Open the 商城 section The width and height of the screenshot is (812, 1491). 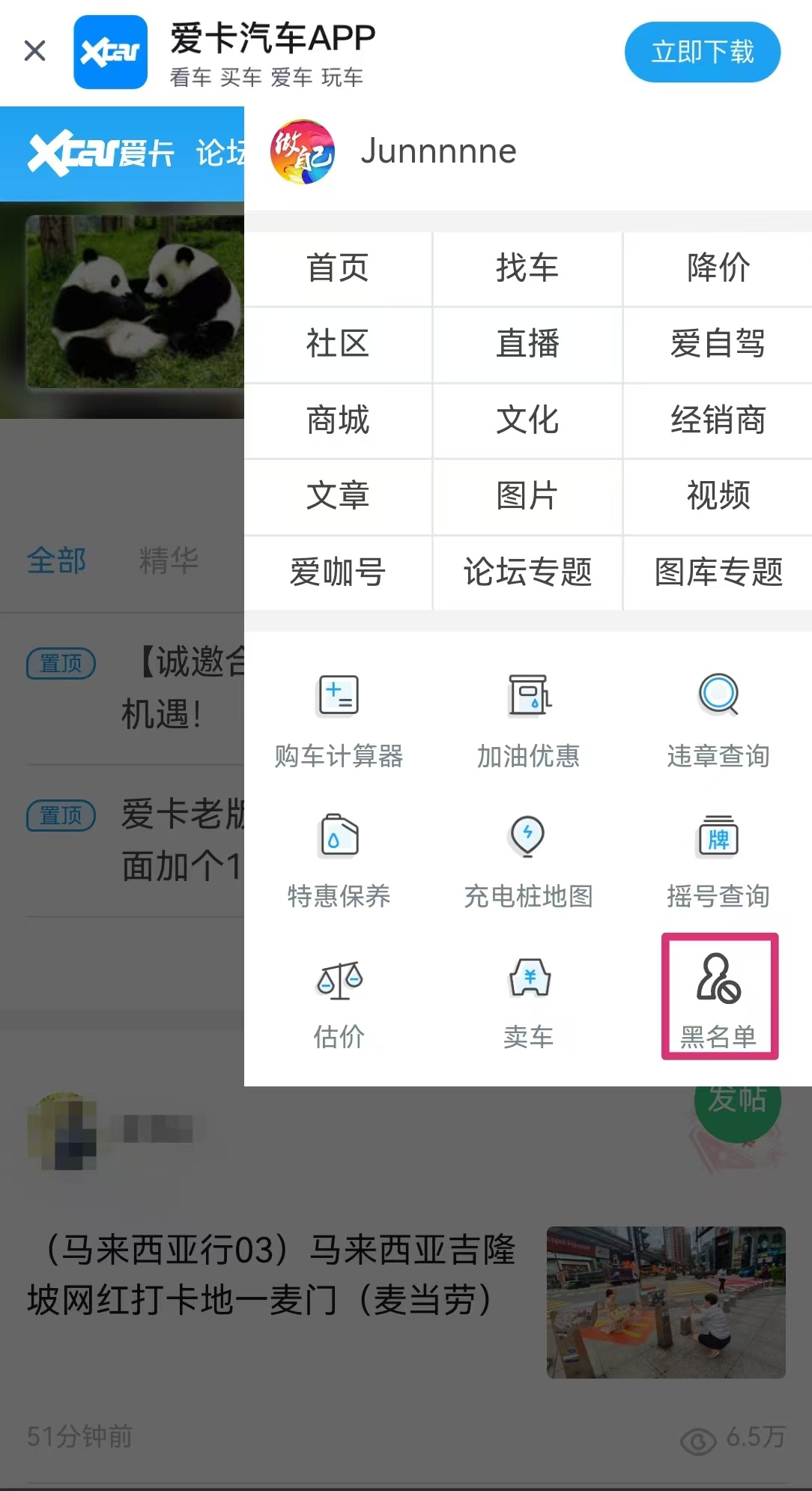coord(338,420)
